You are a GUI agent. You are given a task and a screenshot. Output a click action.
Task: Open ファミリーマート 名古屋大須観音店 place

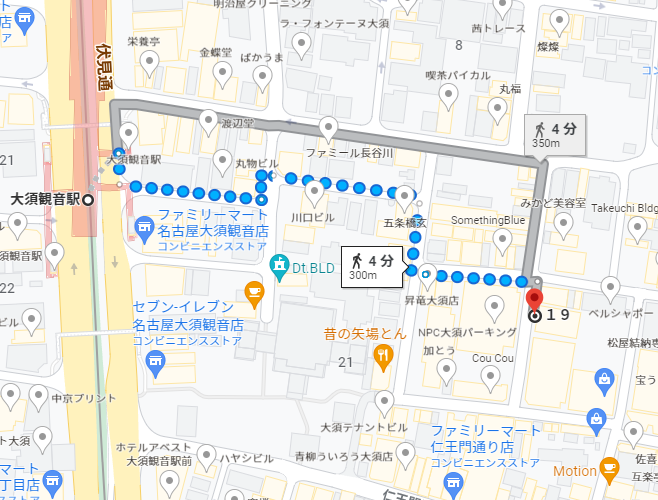coord(141,229)
